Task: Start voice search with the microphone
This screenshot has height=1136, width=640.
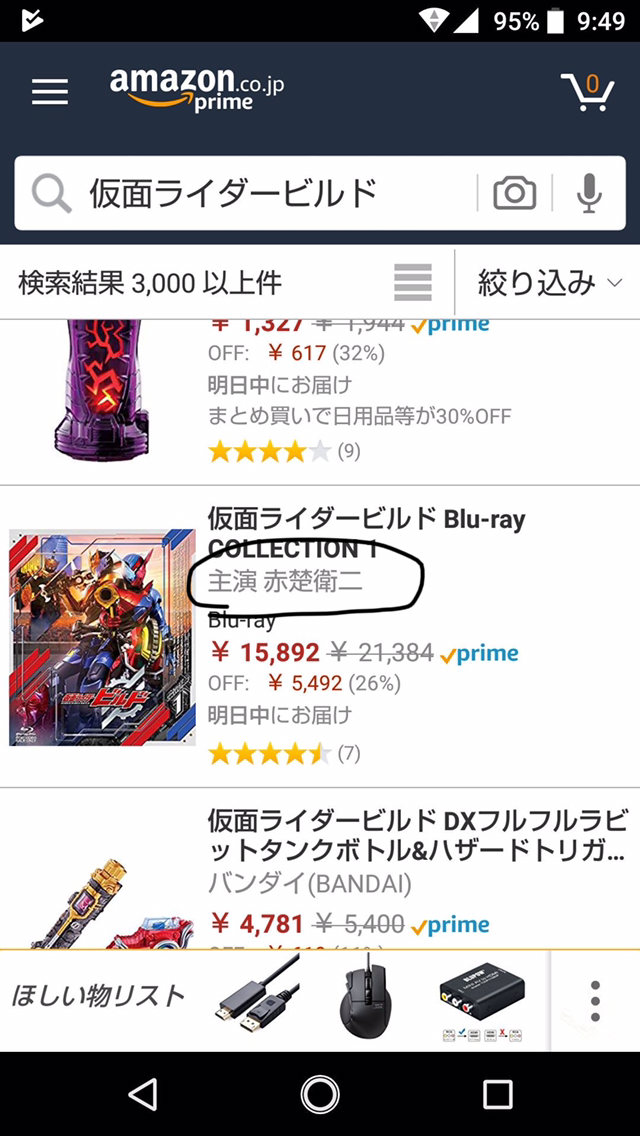Action: click(590, 193)
